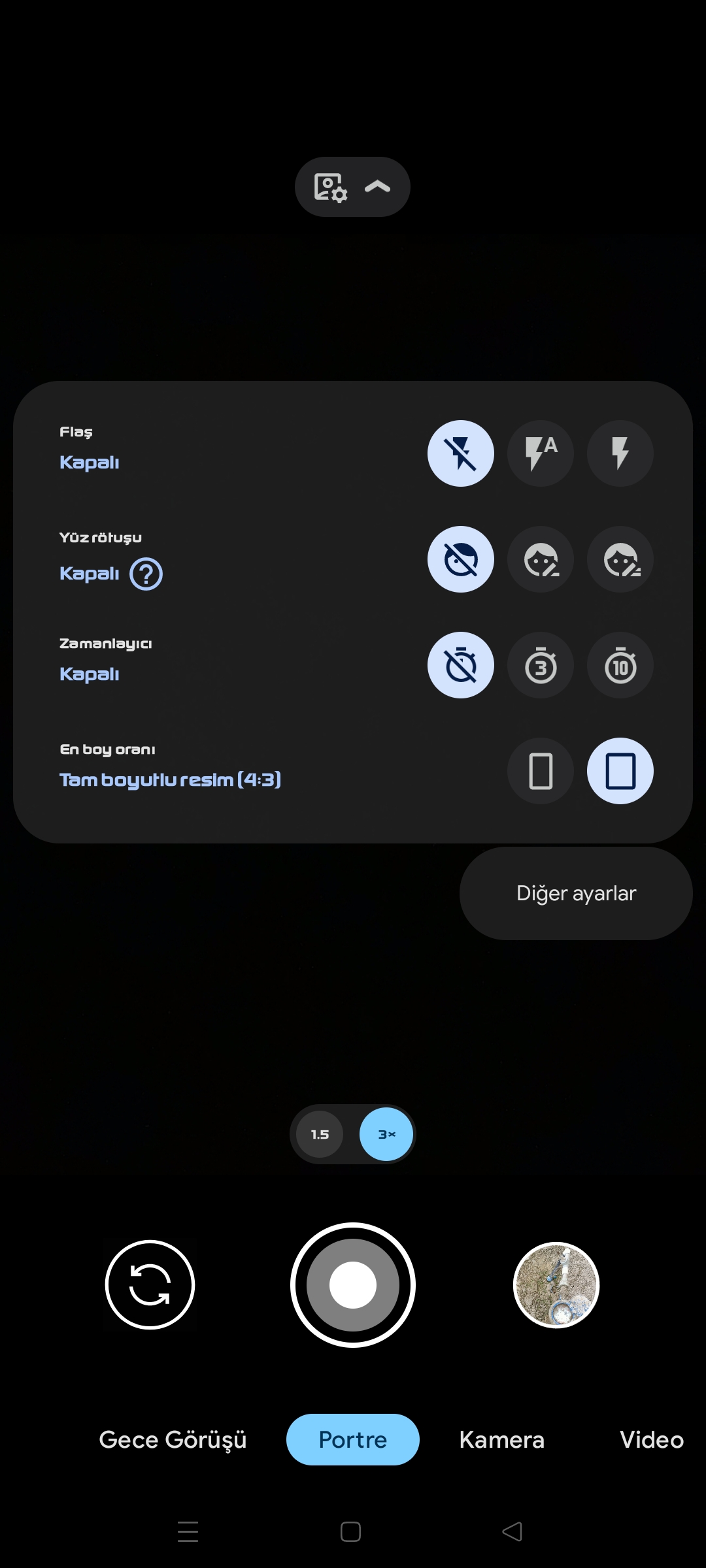Set the timer to 10 seconds
This screenshot has height=1568, width=706.
coord(620,665)
